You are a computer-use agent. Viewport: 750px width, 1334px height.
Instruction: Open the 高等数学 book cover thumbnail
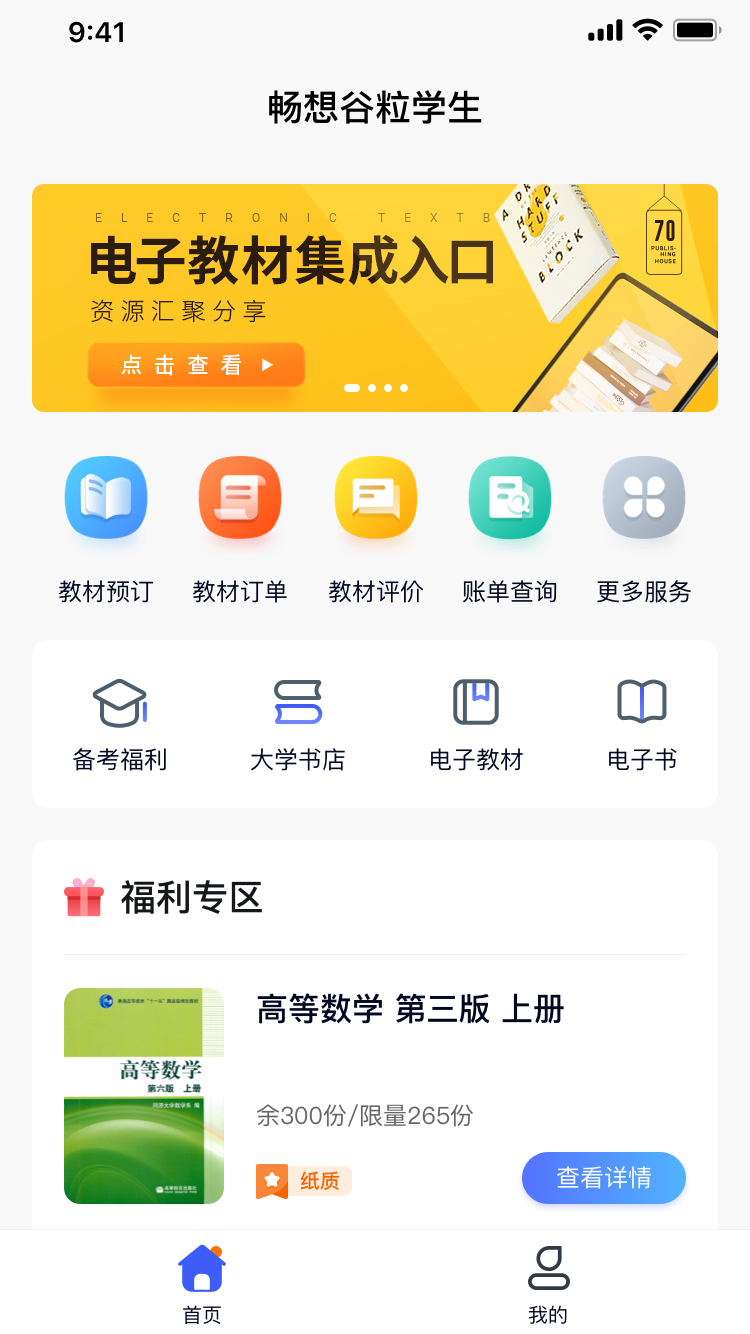click(144, 1096)
